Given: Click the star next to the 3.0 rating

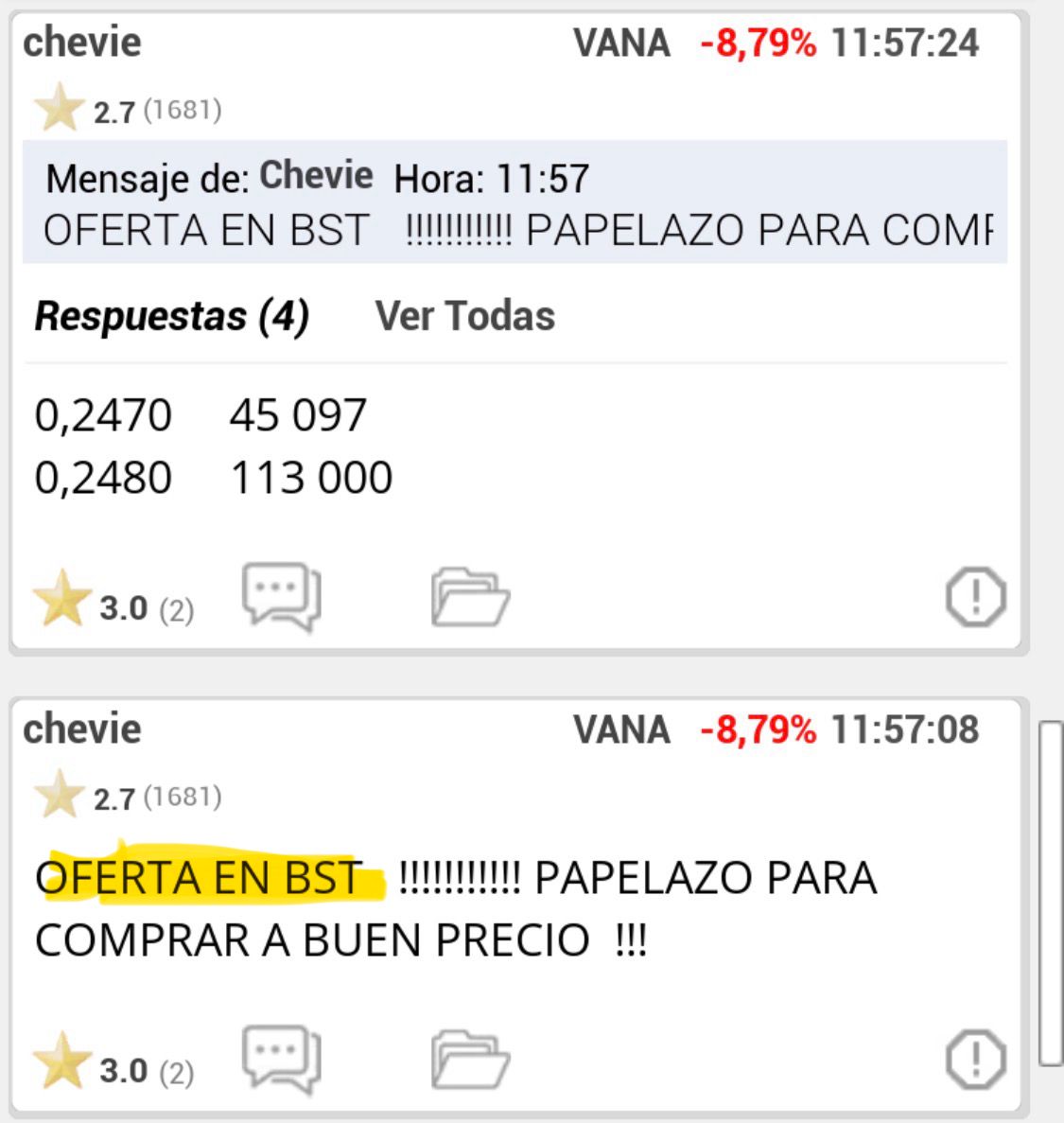Looking at the screenshot, I should pos(61,597).
